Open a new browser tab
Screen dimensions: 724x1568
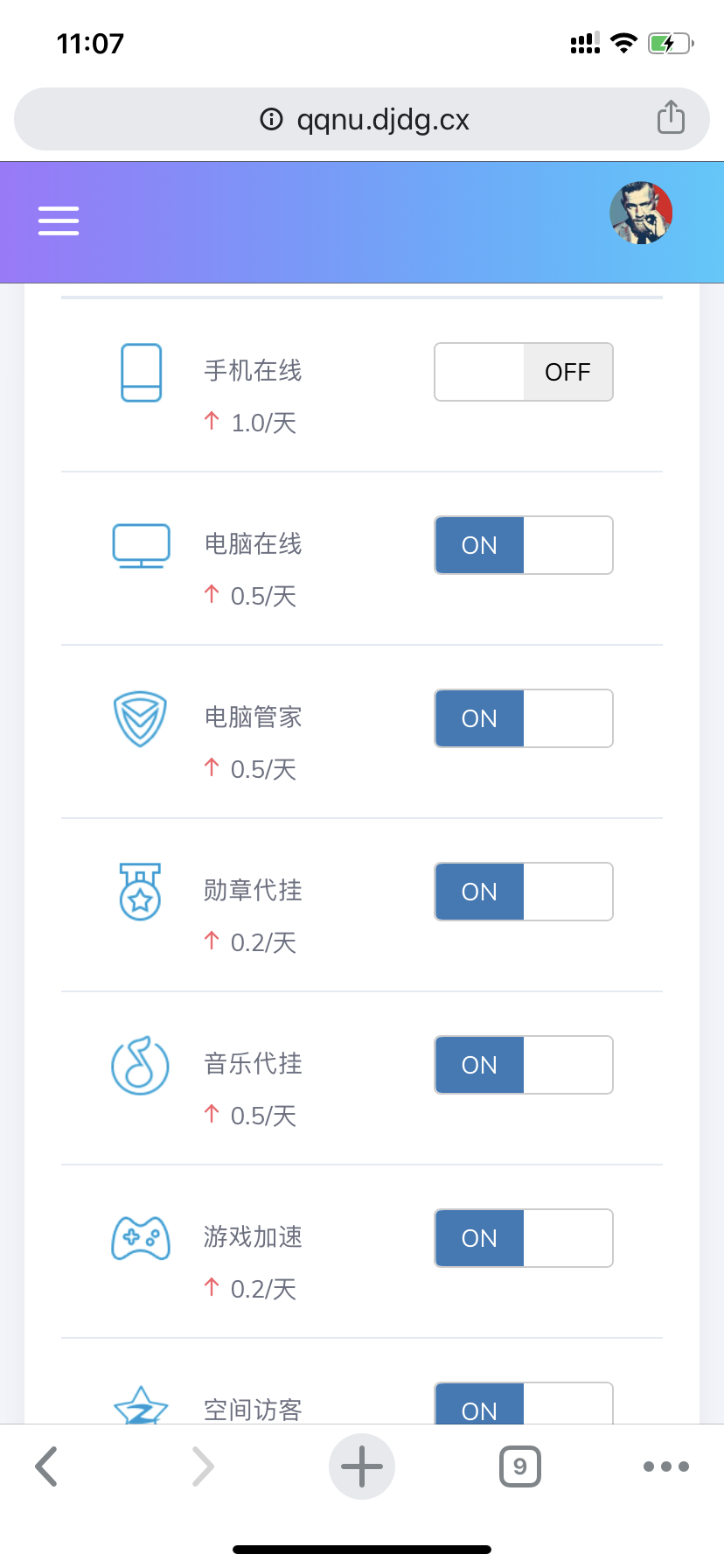pos(362,1466)
